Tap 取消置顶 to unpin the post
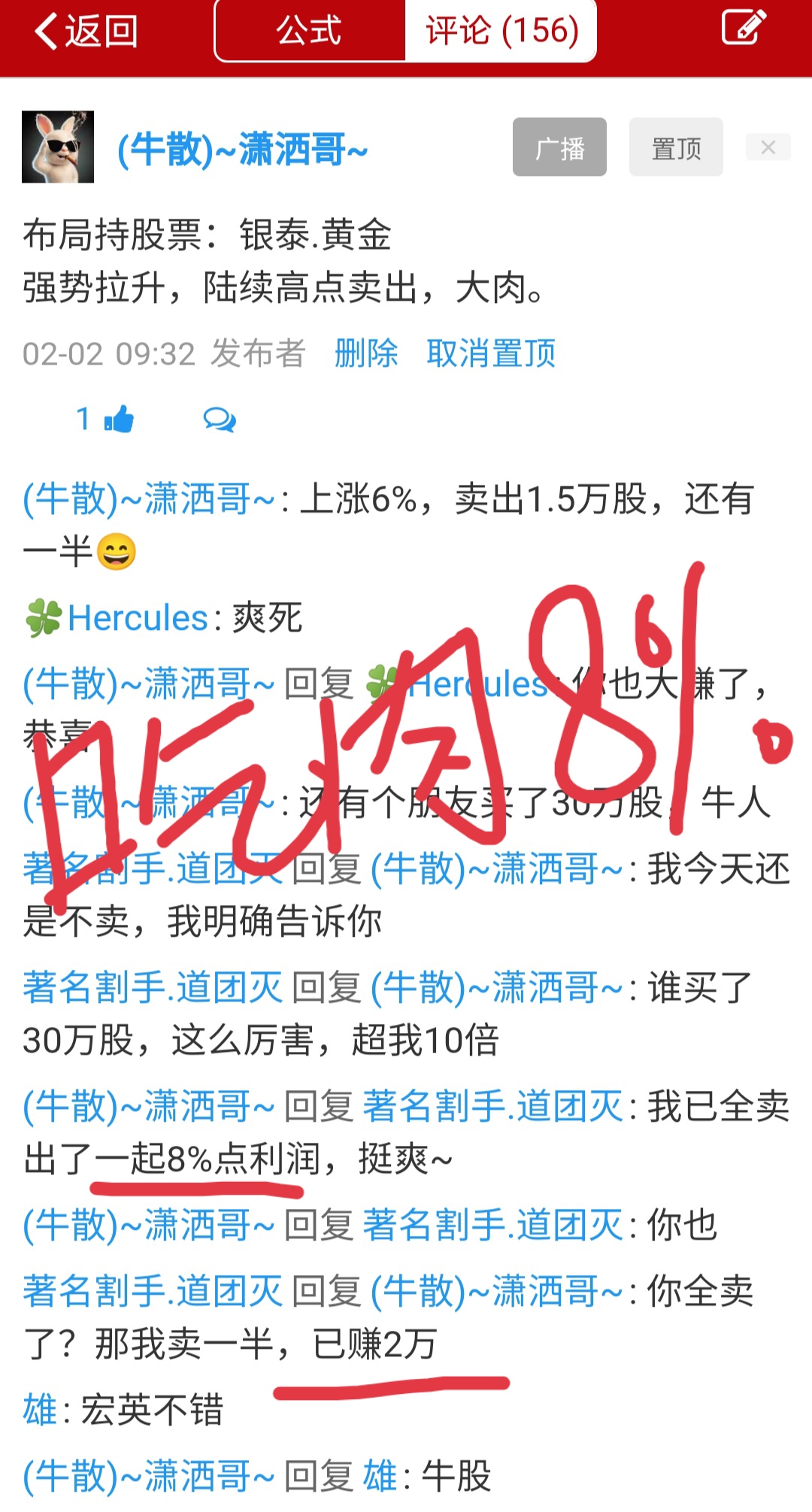Screen dimensions: 812x1512 point(491,353)
